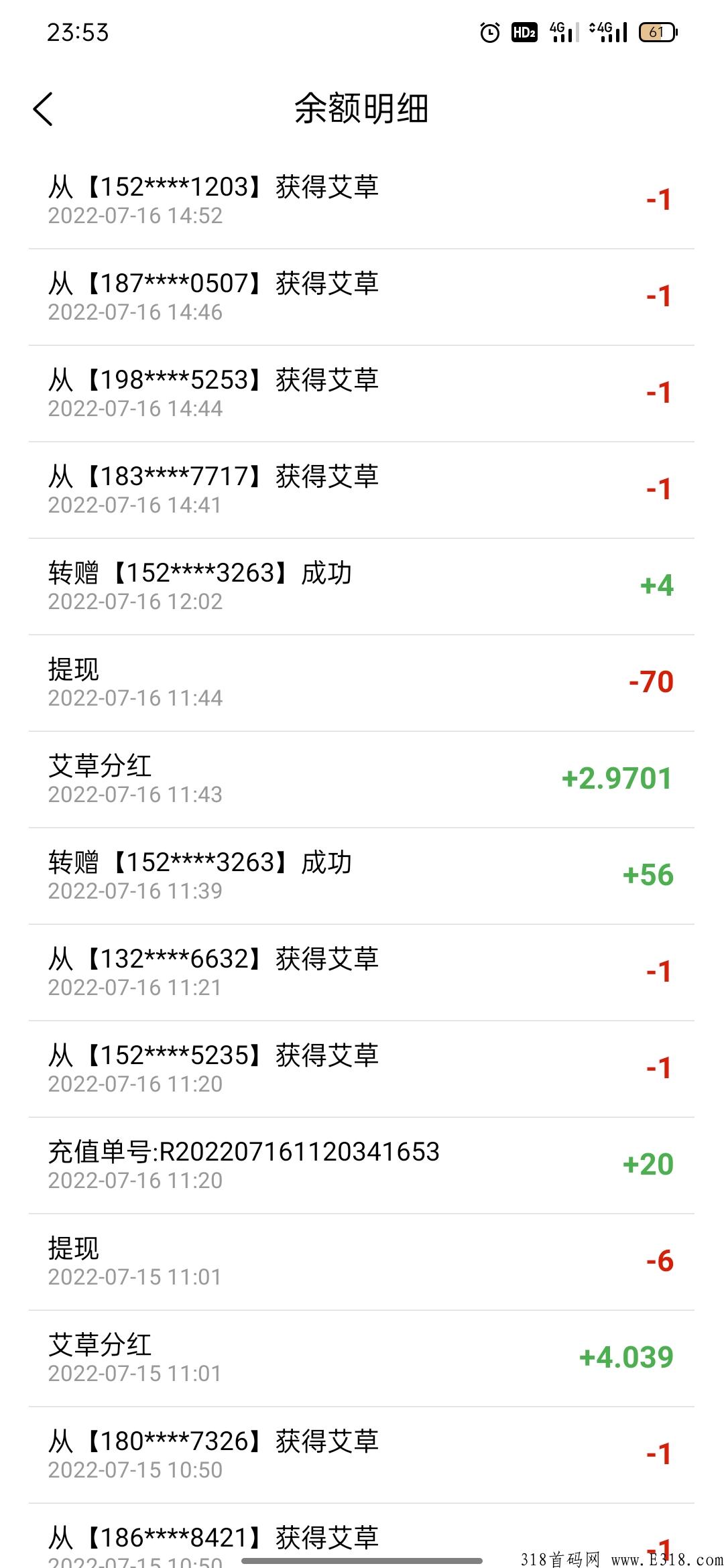The width and height of the screenshot is (724, 1568).
Task: Tap the first 4G signal strength icon
Action: pyautogui.click(x=563, y=31)
